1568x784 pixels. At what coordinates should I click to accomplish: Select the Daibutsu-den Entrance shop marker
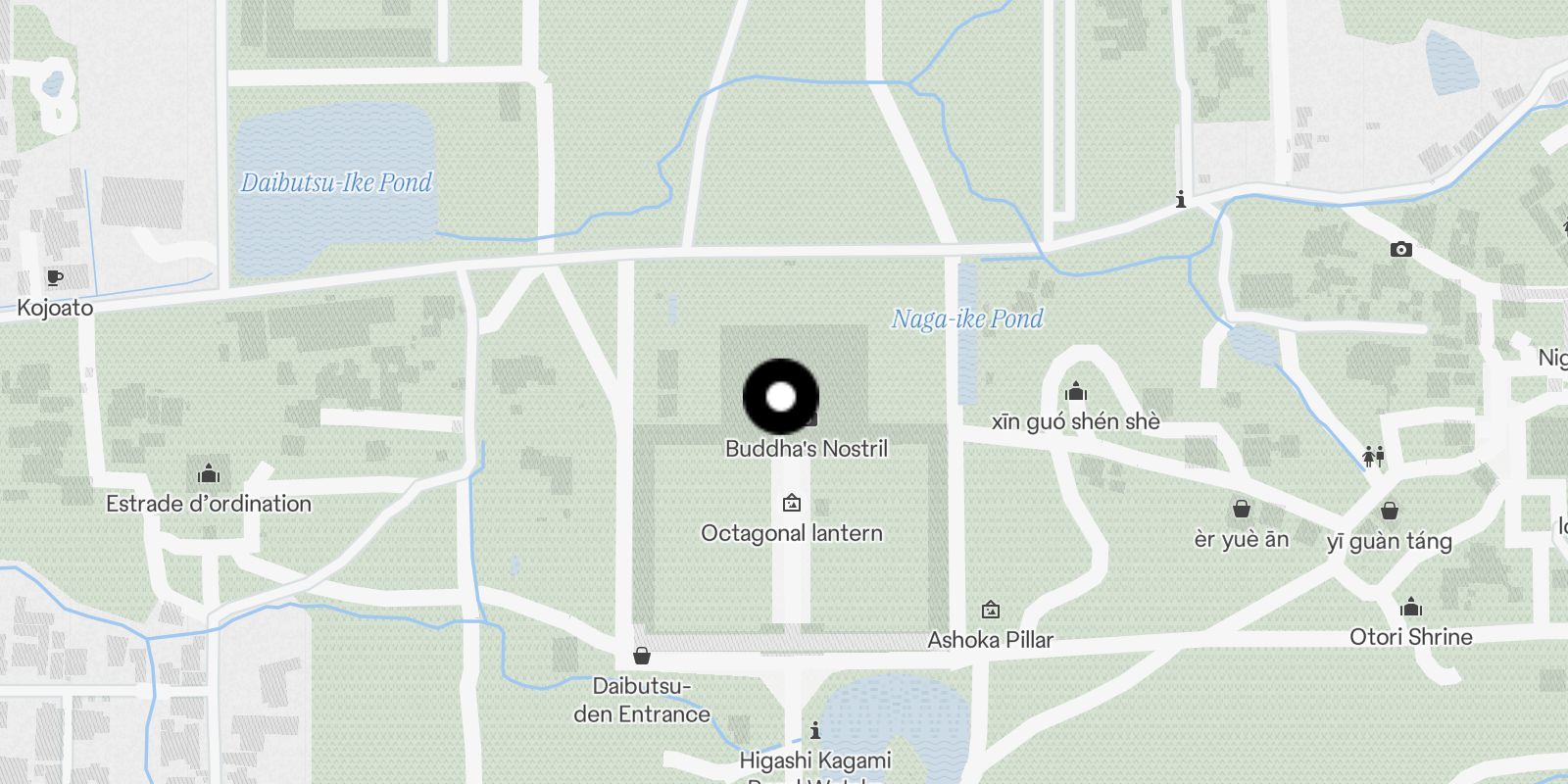coord(642,656)
